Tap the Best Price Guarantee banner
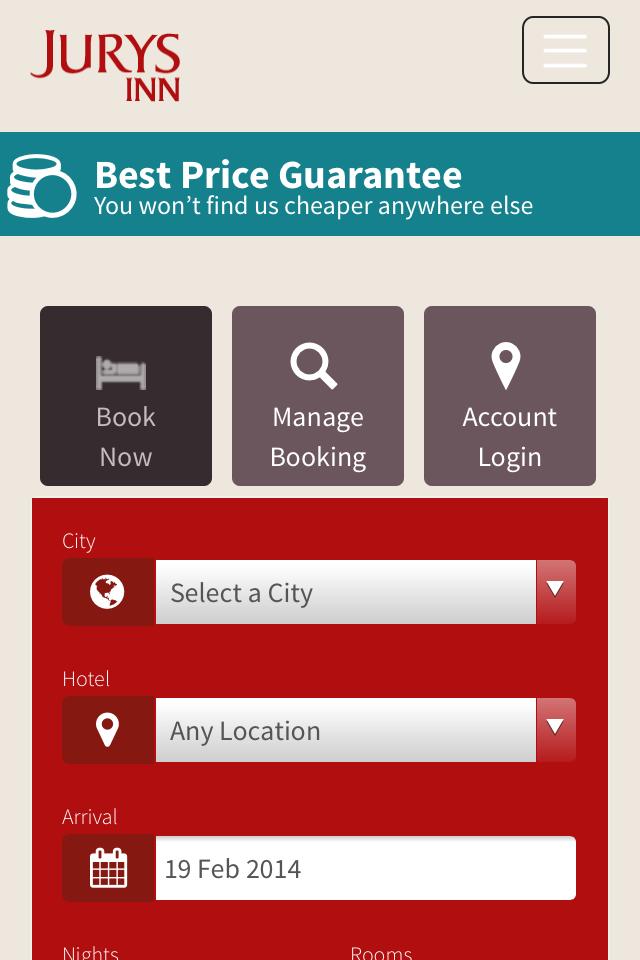Image resolution: width=640 pixels, height=960 pixels. [320, 185]
